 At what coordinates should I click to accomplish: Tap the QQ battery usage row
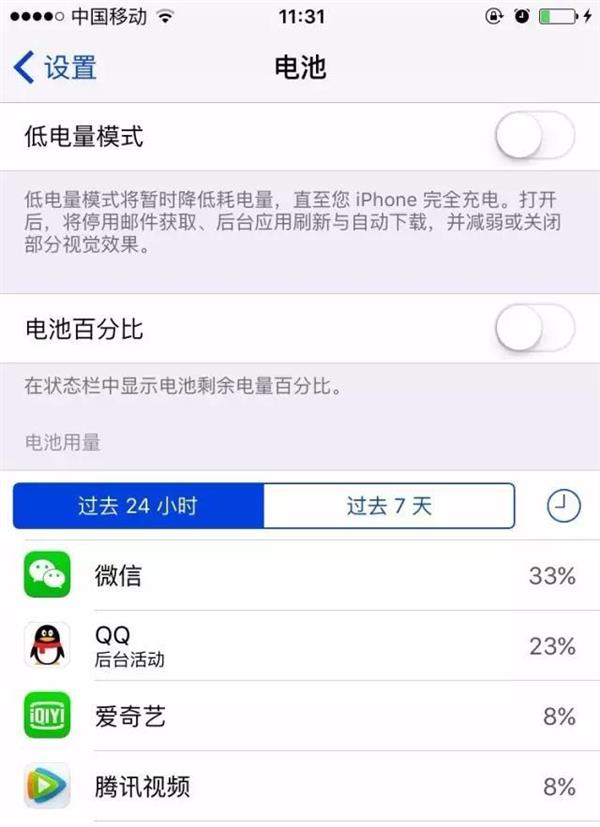click(300, 646)
